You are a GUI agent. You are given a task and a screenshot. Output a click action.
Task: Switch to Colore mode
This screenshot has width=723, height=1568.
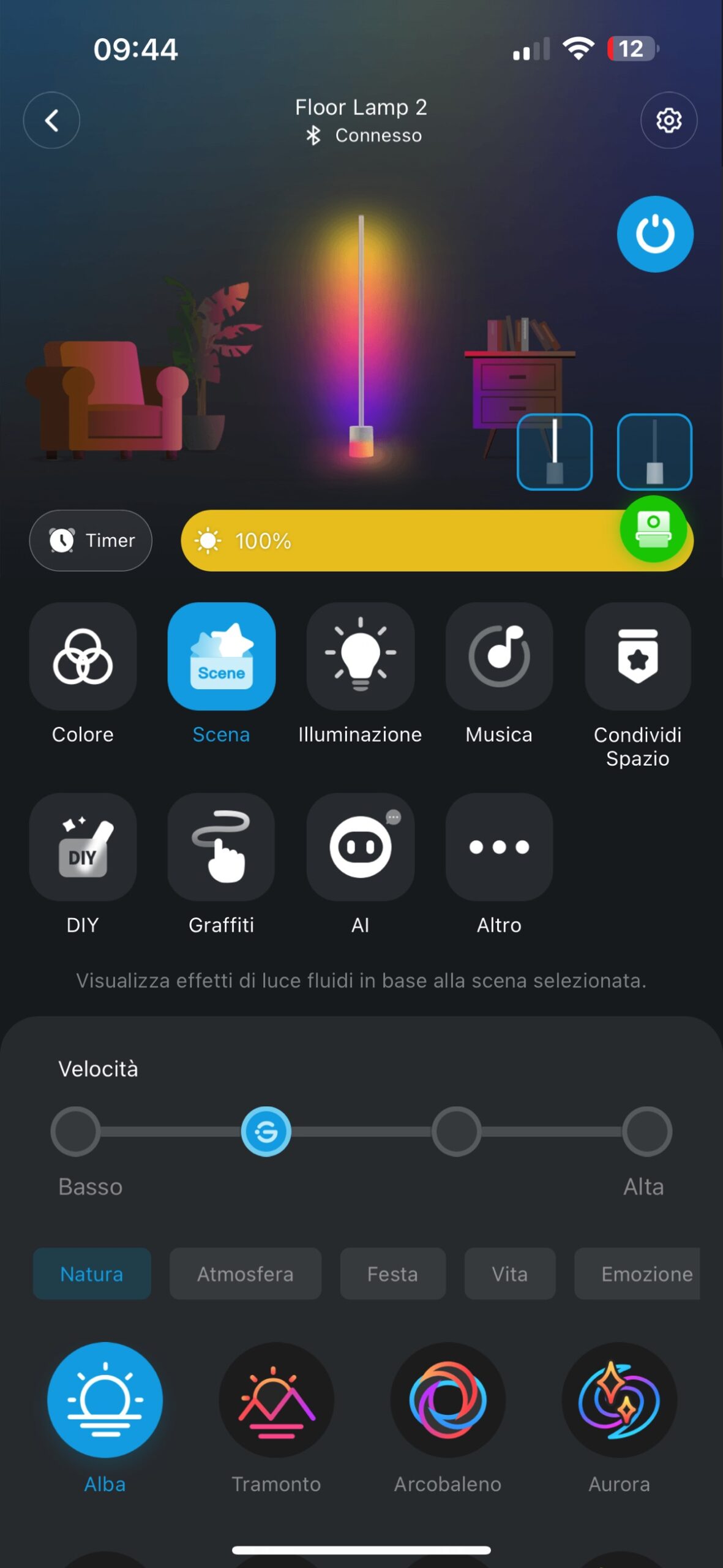83,657
